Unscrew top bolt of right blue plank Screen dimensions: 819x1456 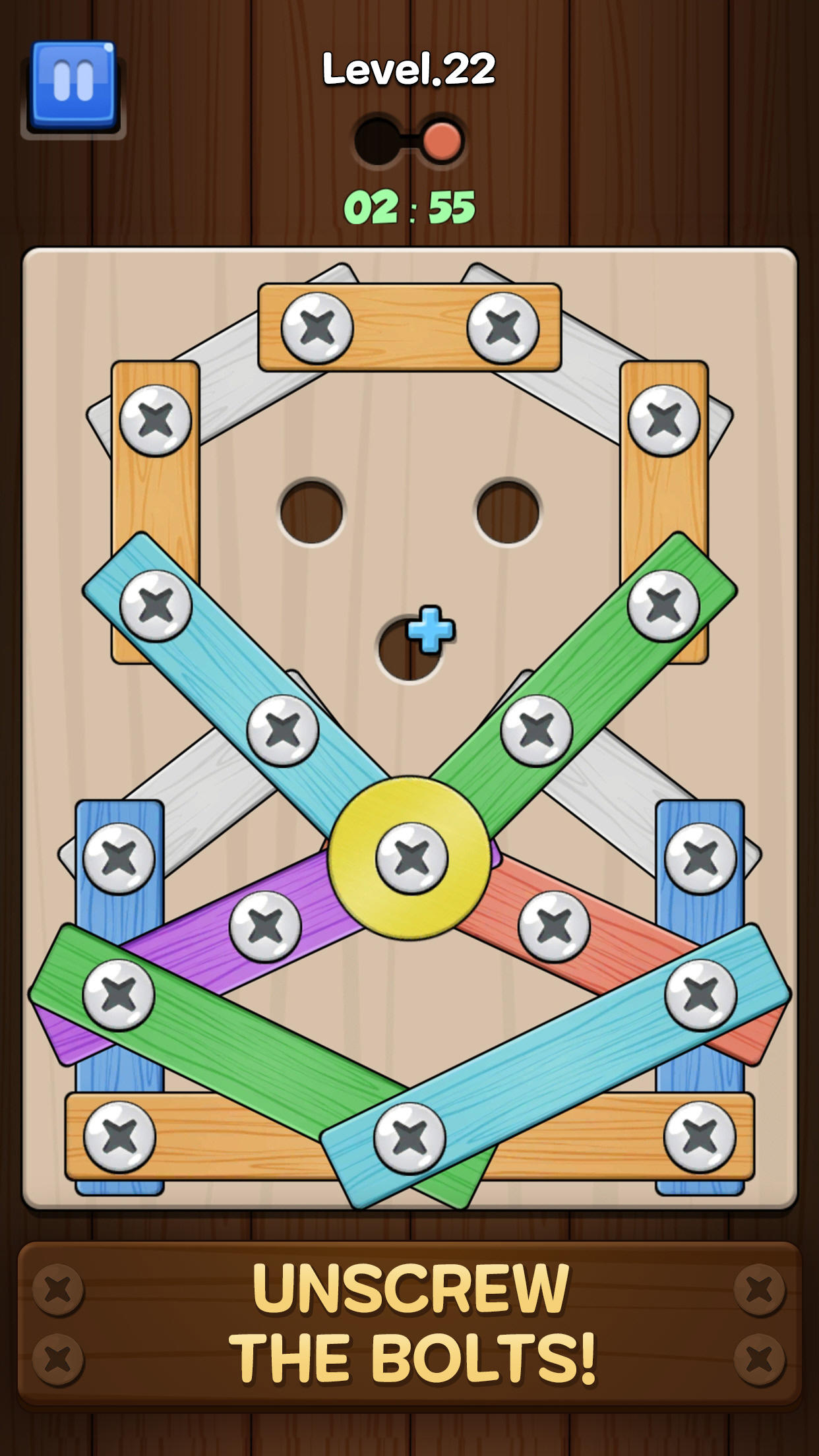point(700,858)
